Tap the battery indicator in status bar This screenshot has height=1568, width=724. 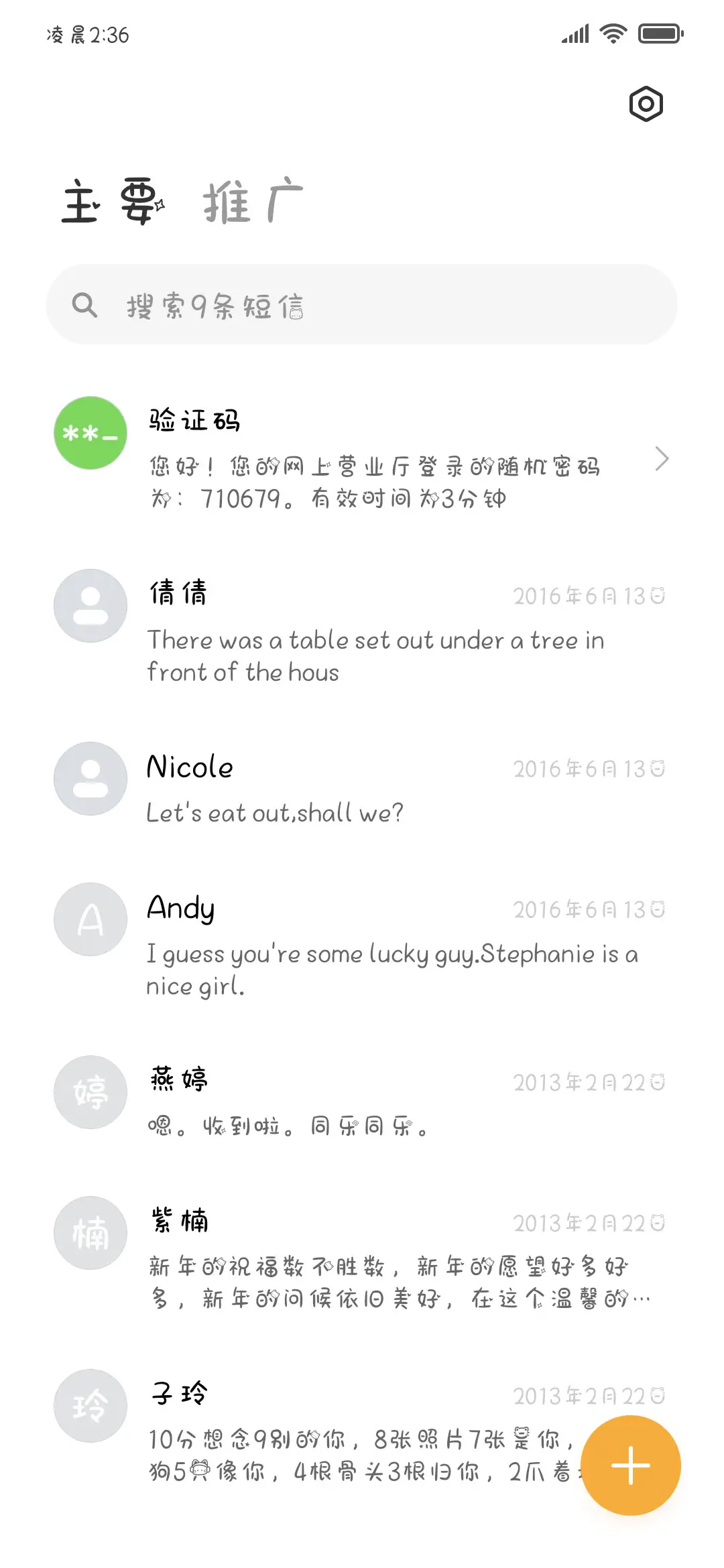(660, 32)
